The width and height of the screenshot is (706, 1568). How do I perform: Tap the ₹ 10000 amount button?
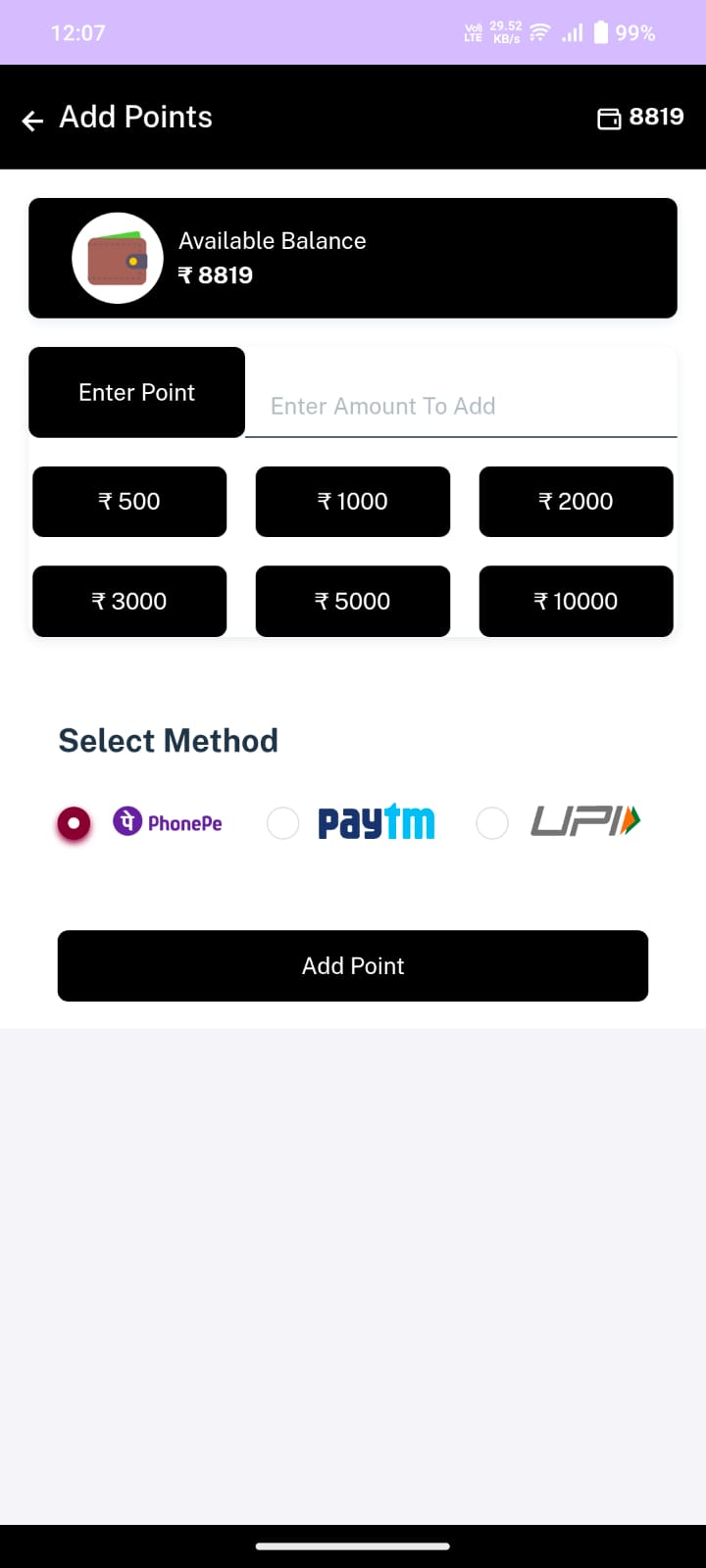(x=576, y=601)
